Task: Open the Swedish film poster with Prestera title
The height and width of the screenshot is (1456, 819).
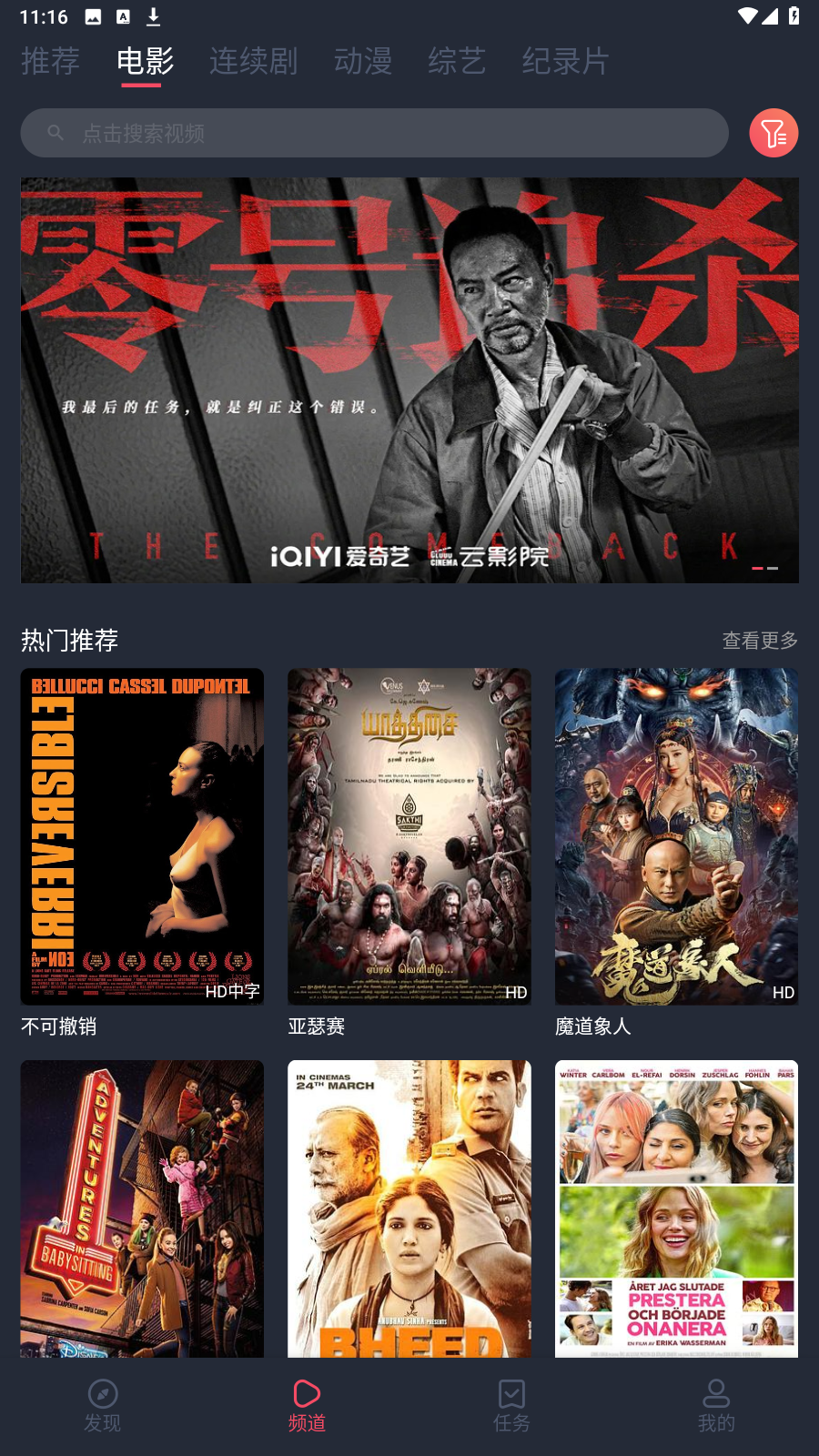Action: (x=676, y=1208)
